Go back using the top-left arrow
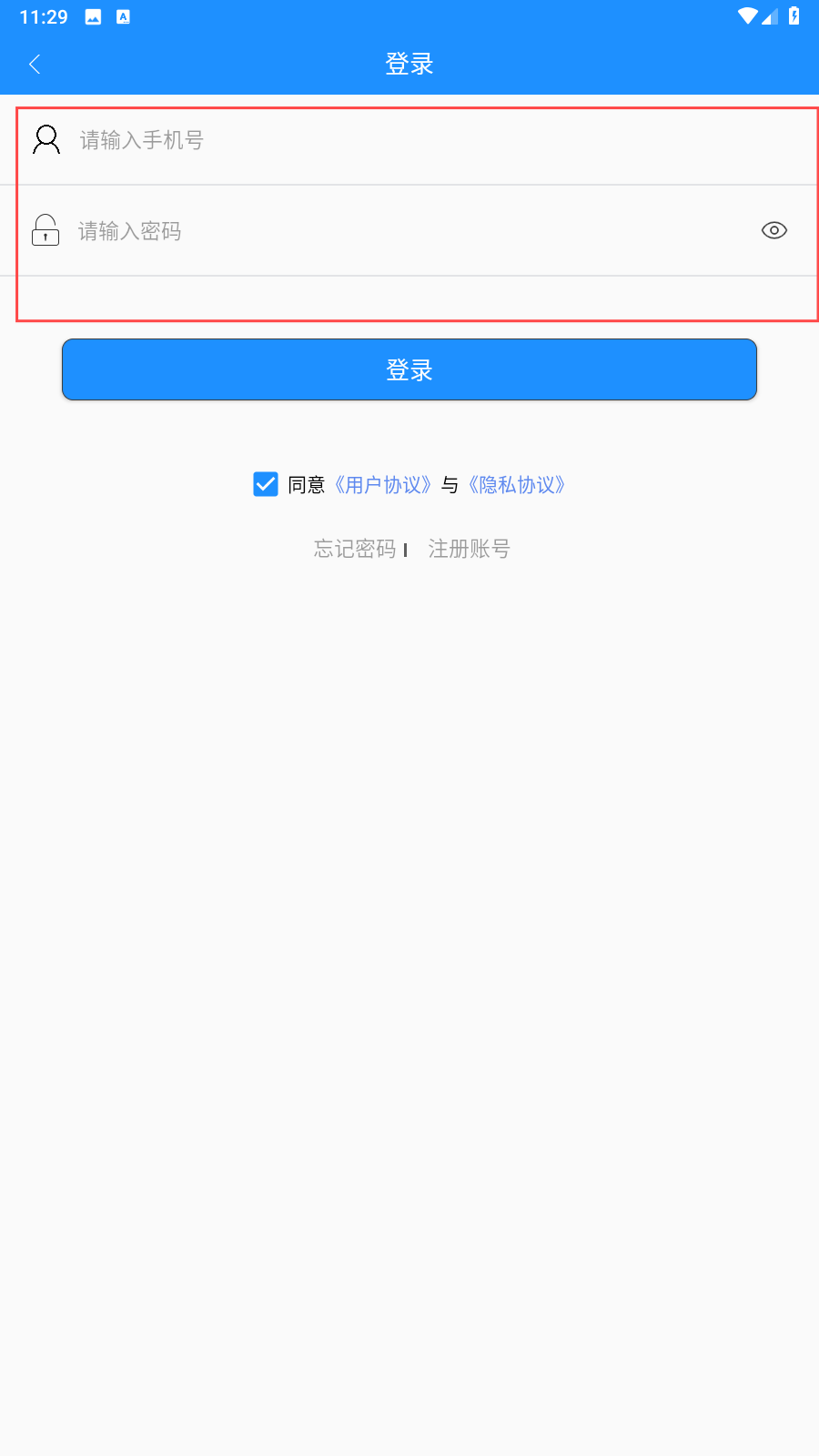 (x=35, y=64)
